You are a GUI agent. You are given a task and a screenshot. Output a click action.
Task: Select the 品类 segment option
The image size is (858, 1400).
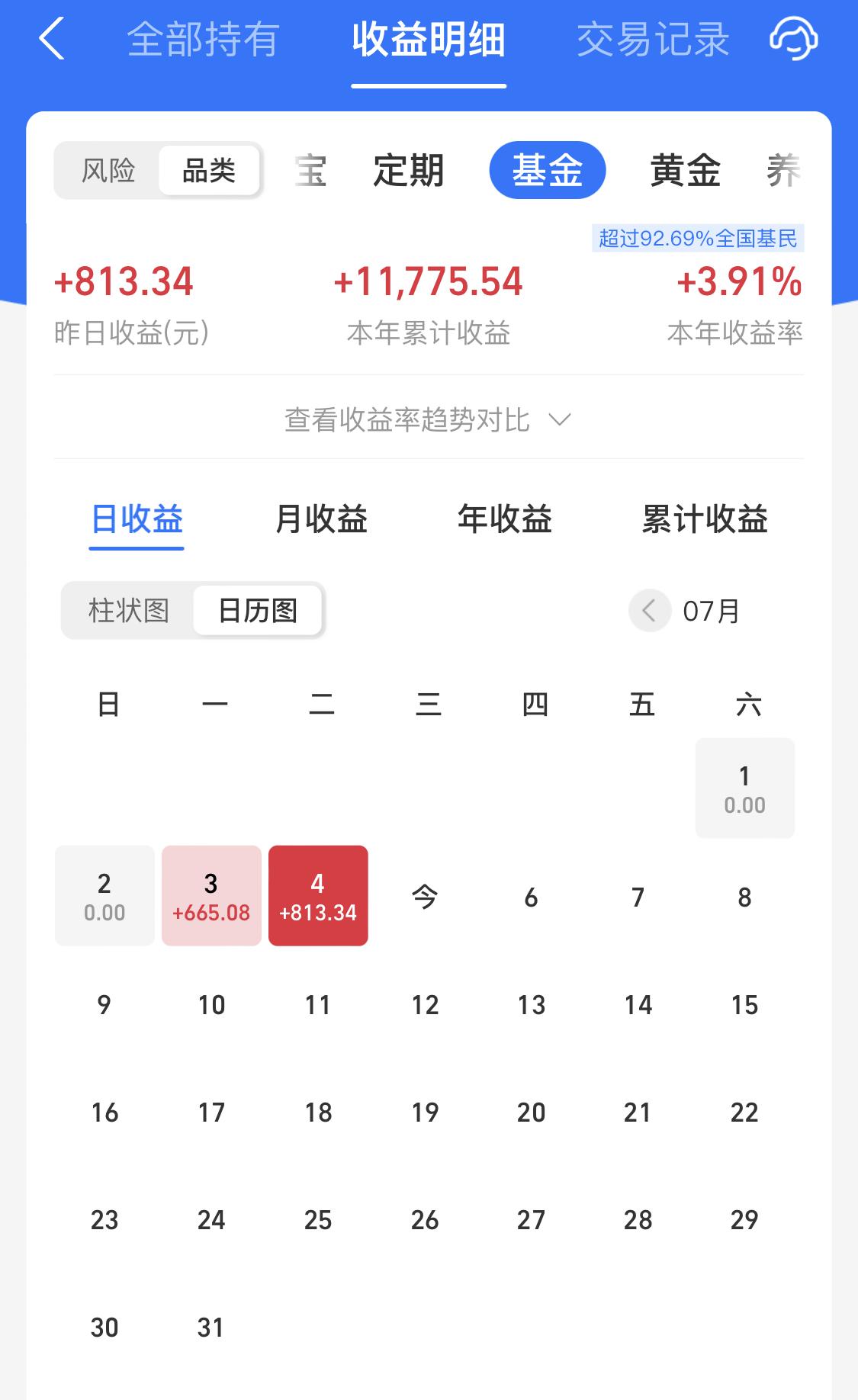click(x=209, y=170)
